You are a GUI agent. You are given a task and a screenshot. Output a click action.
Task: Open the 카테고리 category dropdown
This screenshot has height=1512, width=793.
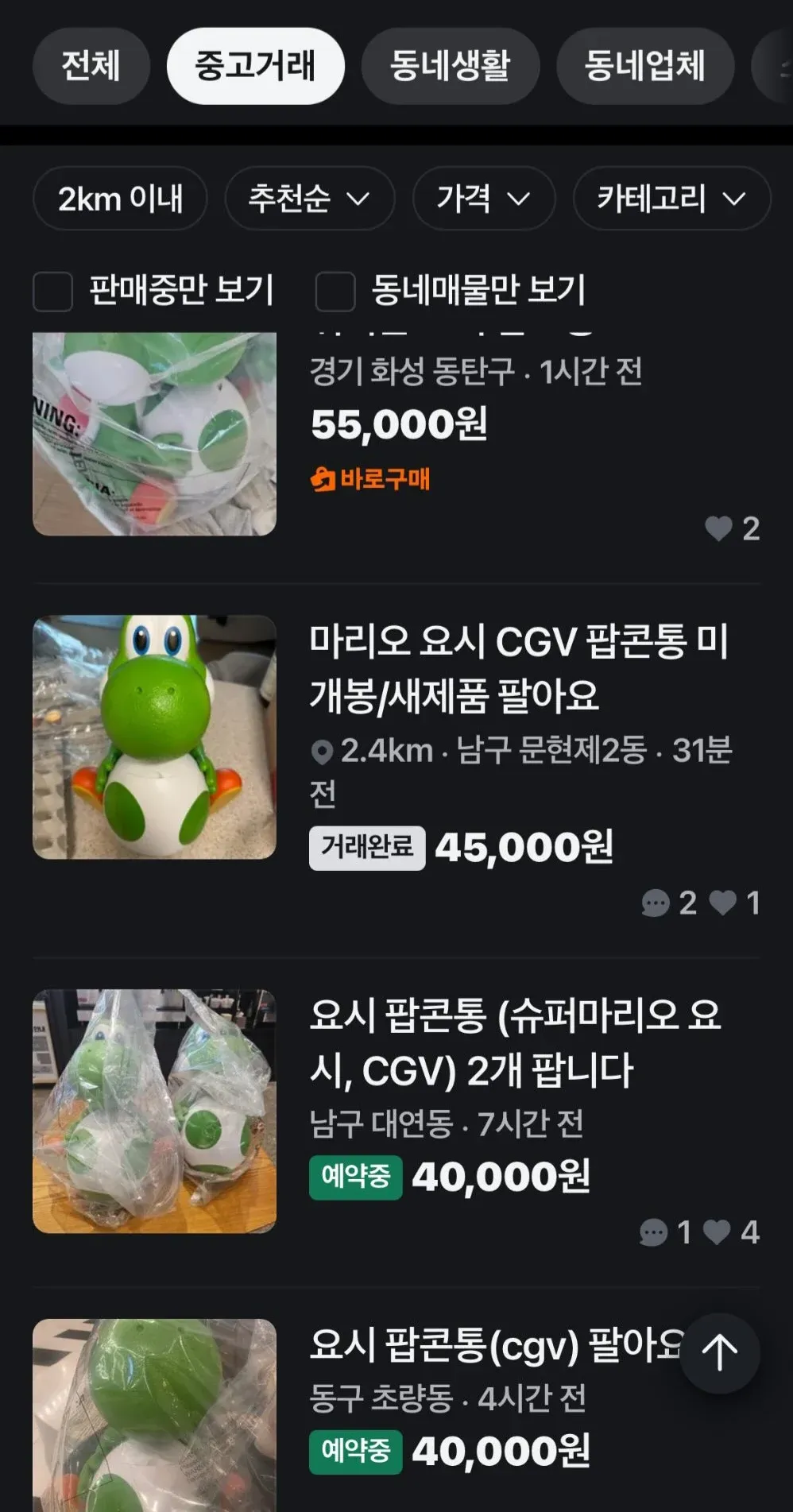670,199
